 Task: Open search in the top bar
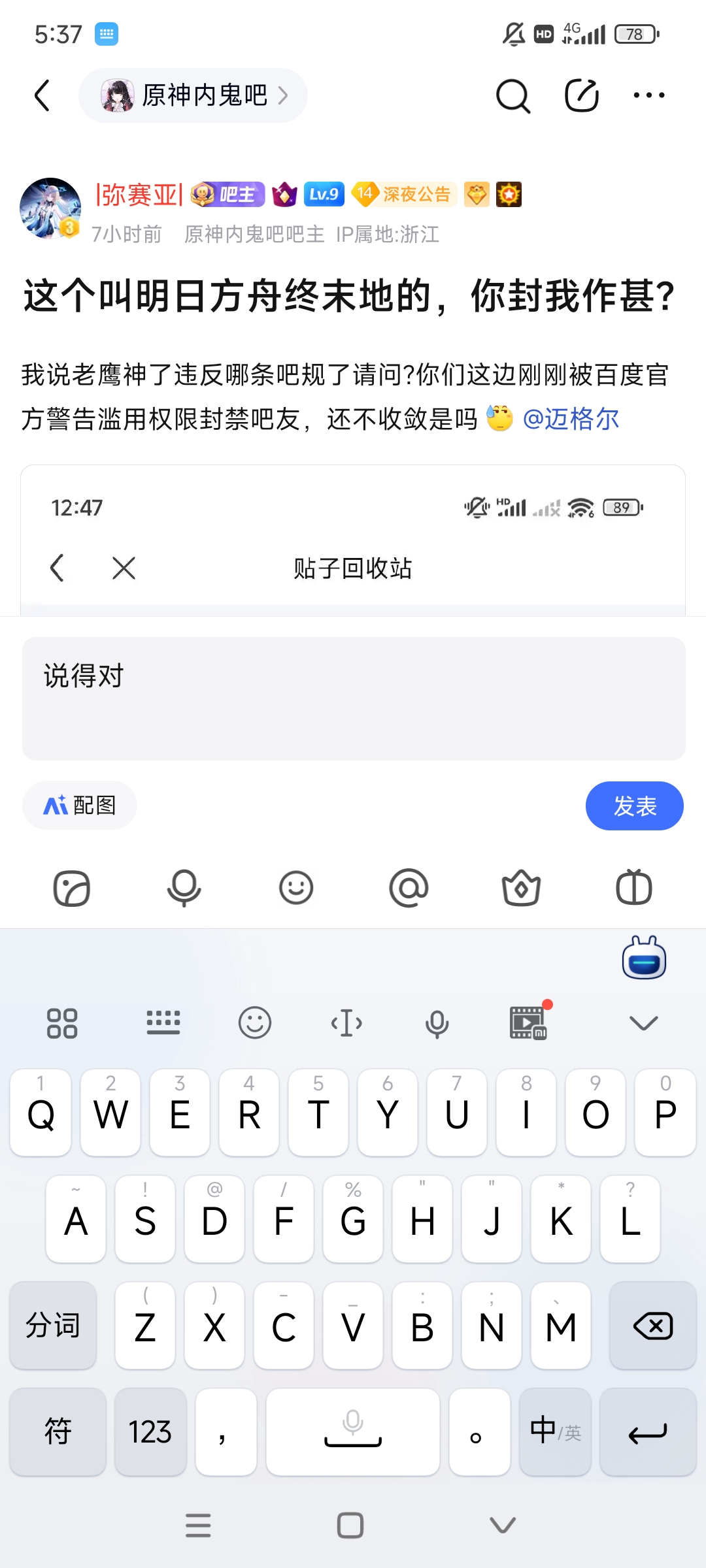tap(513, 96)
